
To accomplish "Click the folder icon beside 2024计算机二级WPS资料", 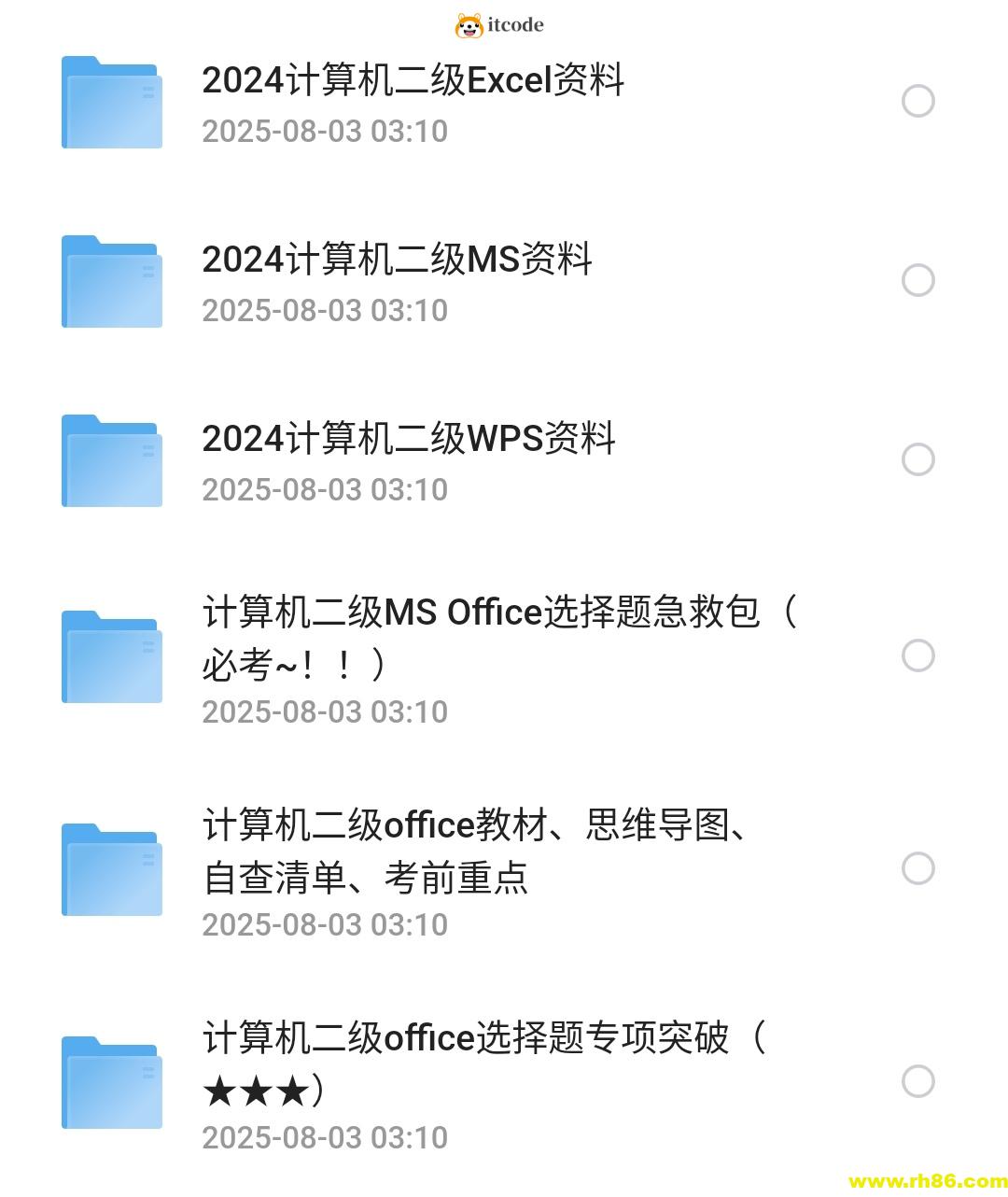I will pyautogui.click(x=110, y=459).
